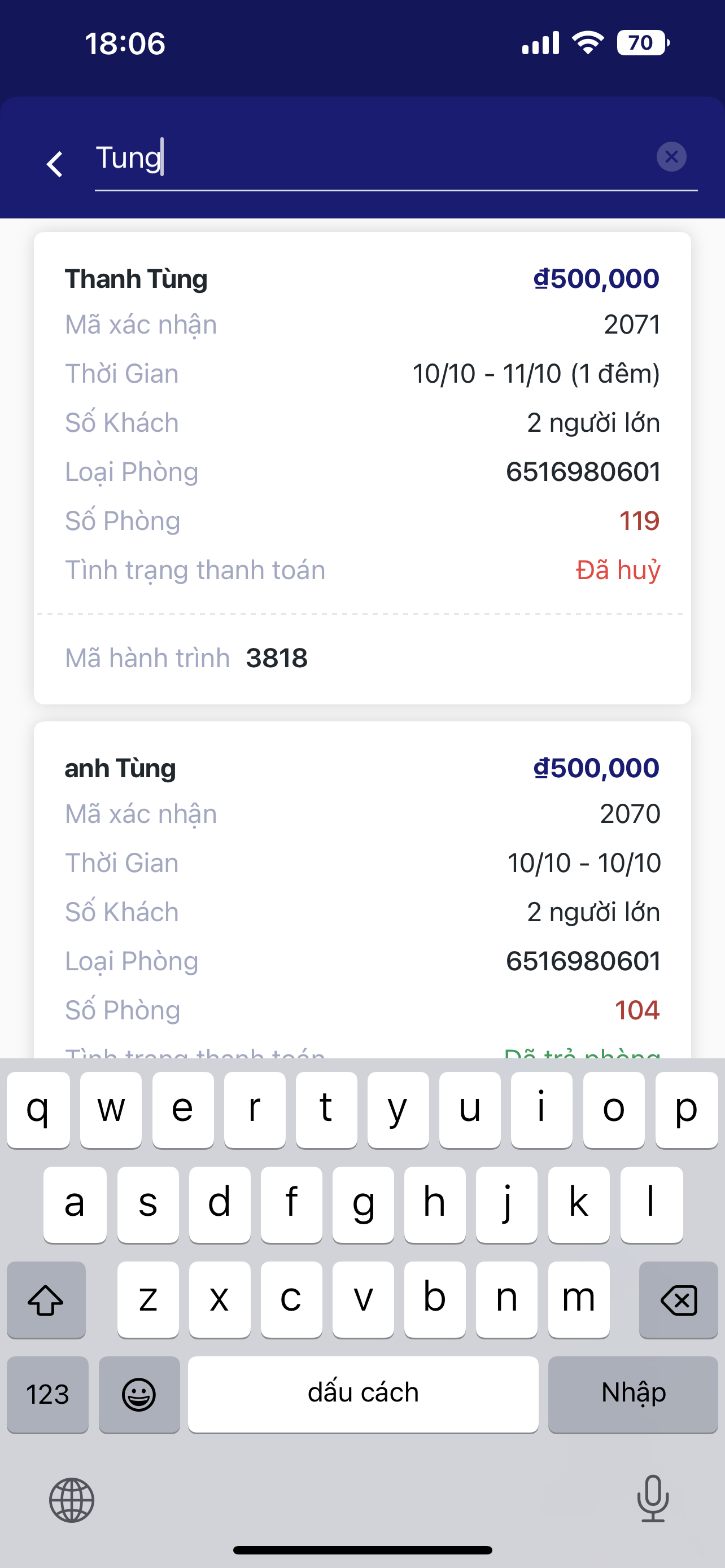
Task: Open the anh Tùng booking card
Action: pos(362,888)
